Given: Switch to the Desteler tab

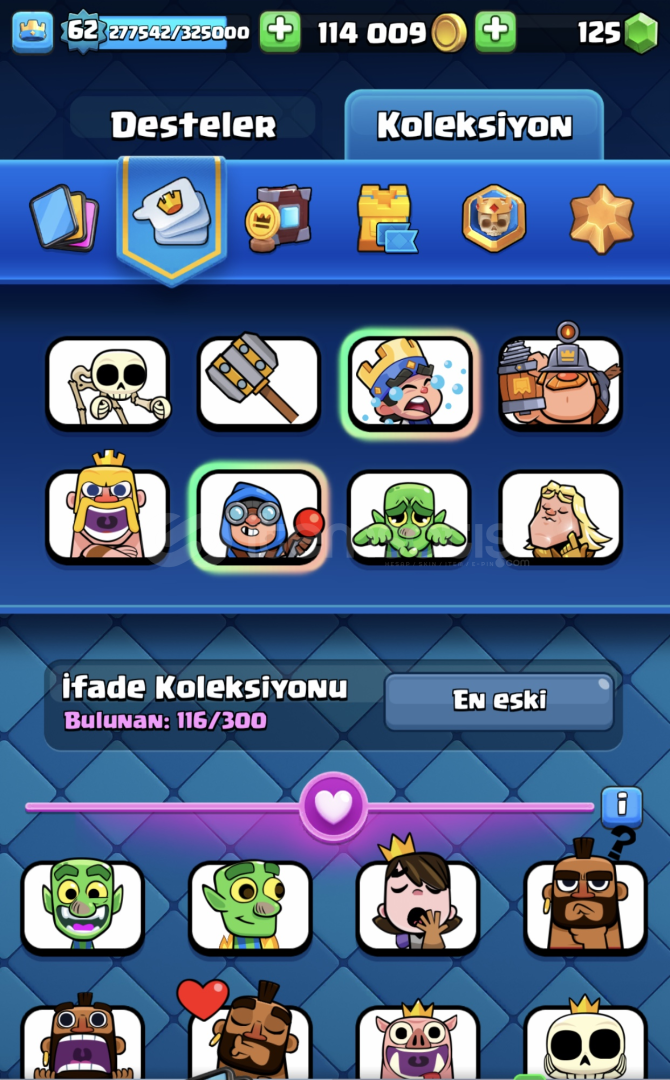Looking at the screenshot, I should click(x=193, y=125).
